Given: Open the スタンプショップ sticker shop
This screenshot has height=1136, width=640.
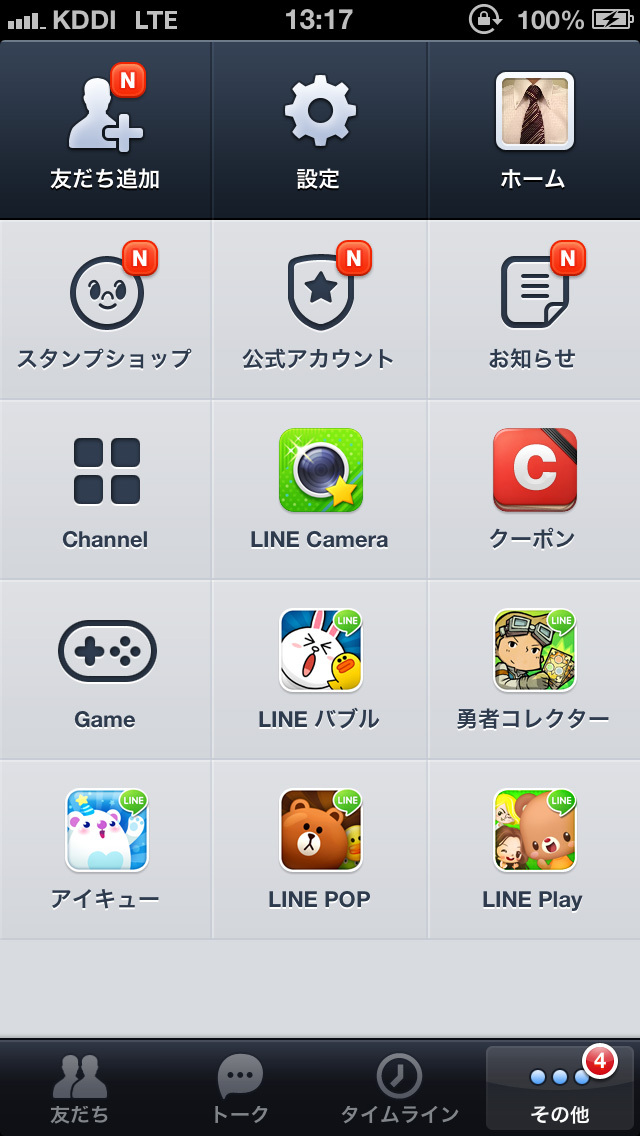Looking at the screenshot, I should (105, 310).
